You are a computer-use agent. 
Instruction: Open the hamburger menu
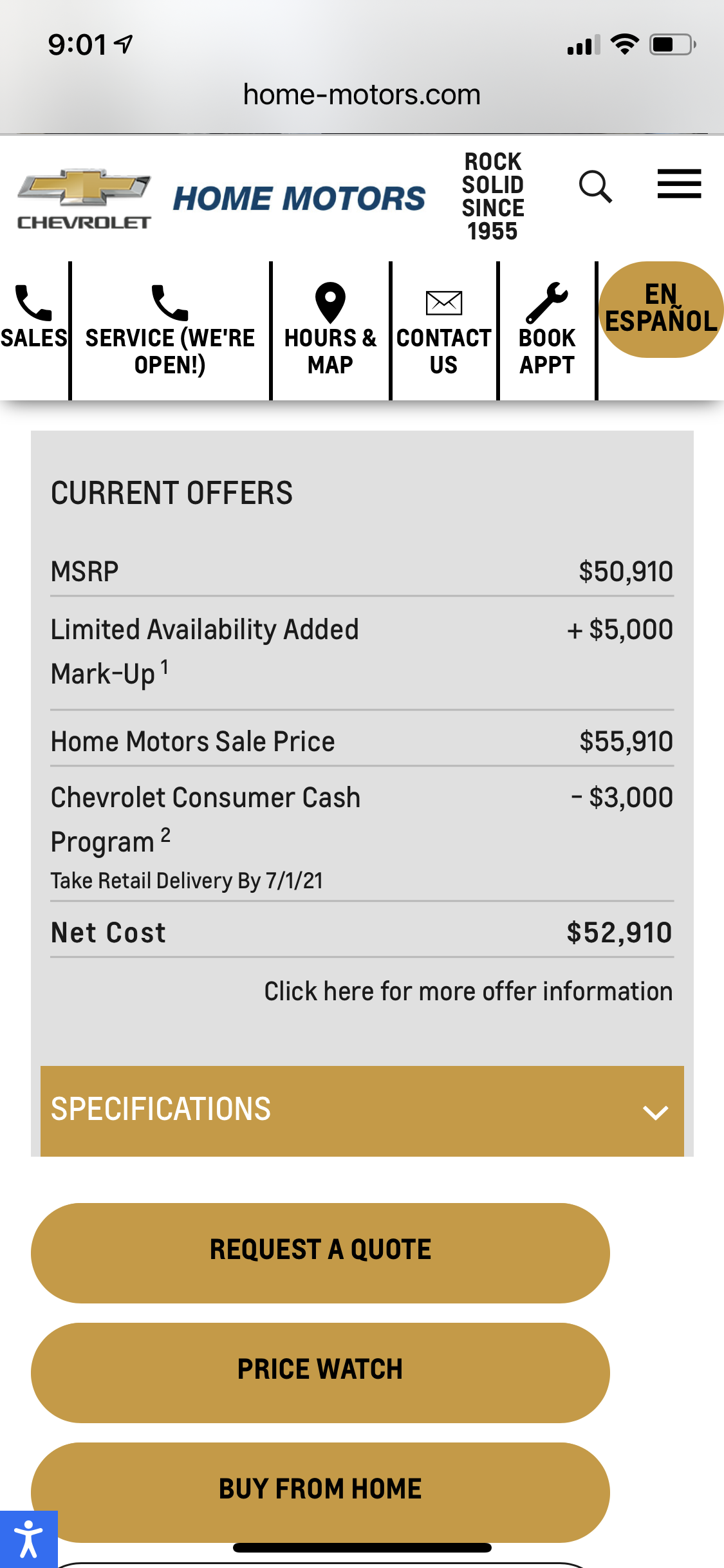pos(679,185)
